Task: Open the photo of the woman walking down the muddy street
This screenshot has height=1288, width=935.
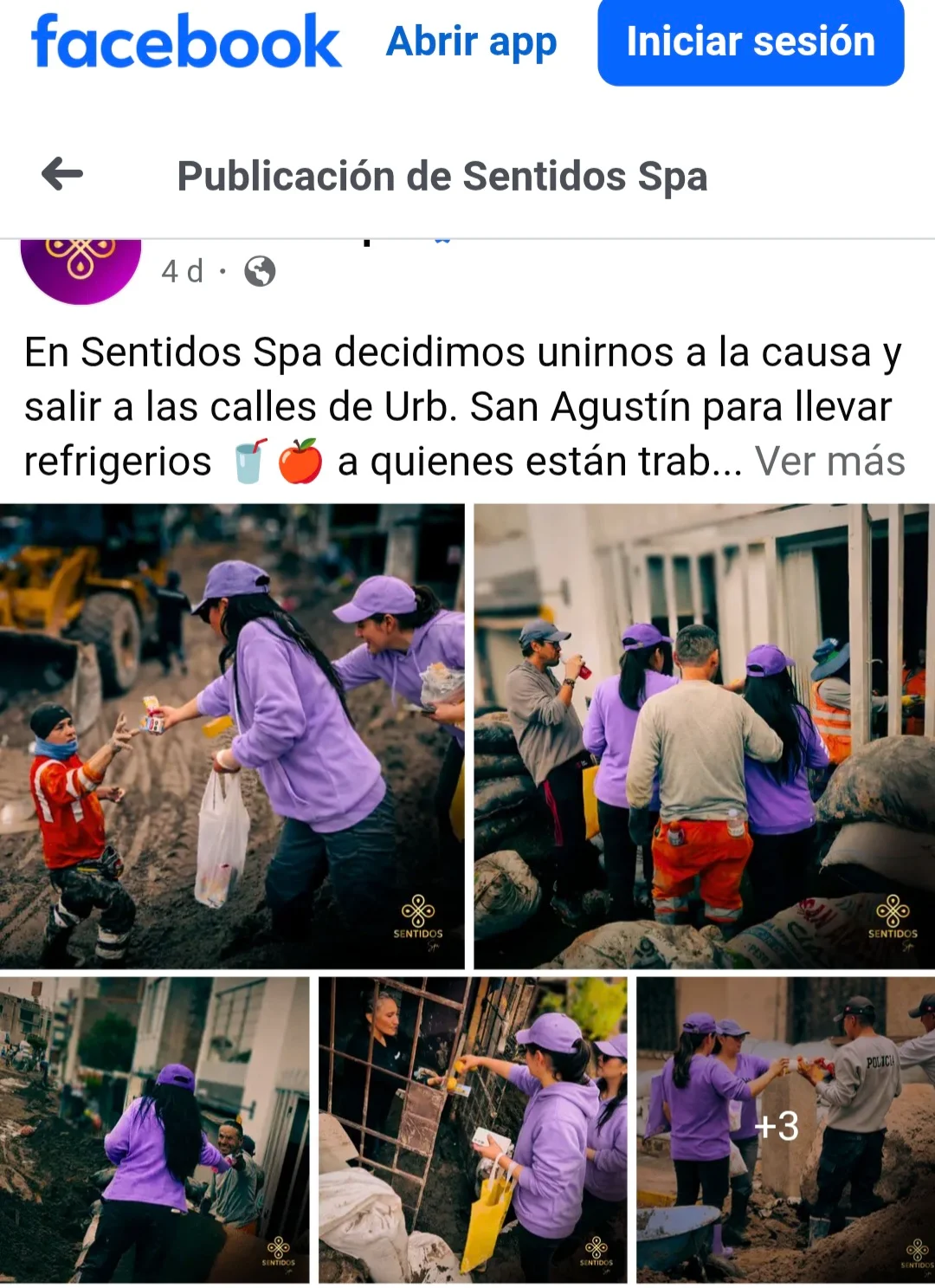Action: pos(154,1129)
